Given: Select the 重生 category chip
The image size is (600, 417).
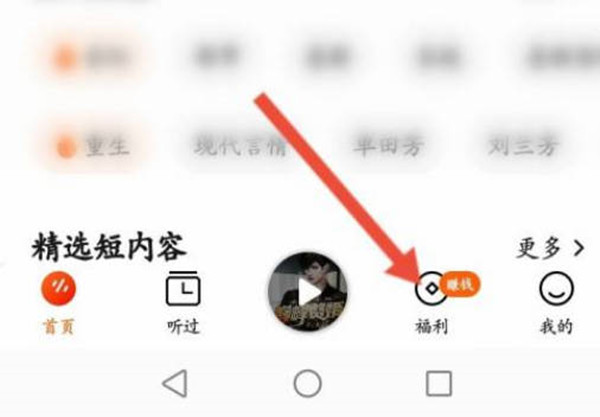Looking at the screenshot, I should [96, 148].
